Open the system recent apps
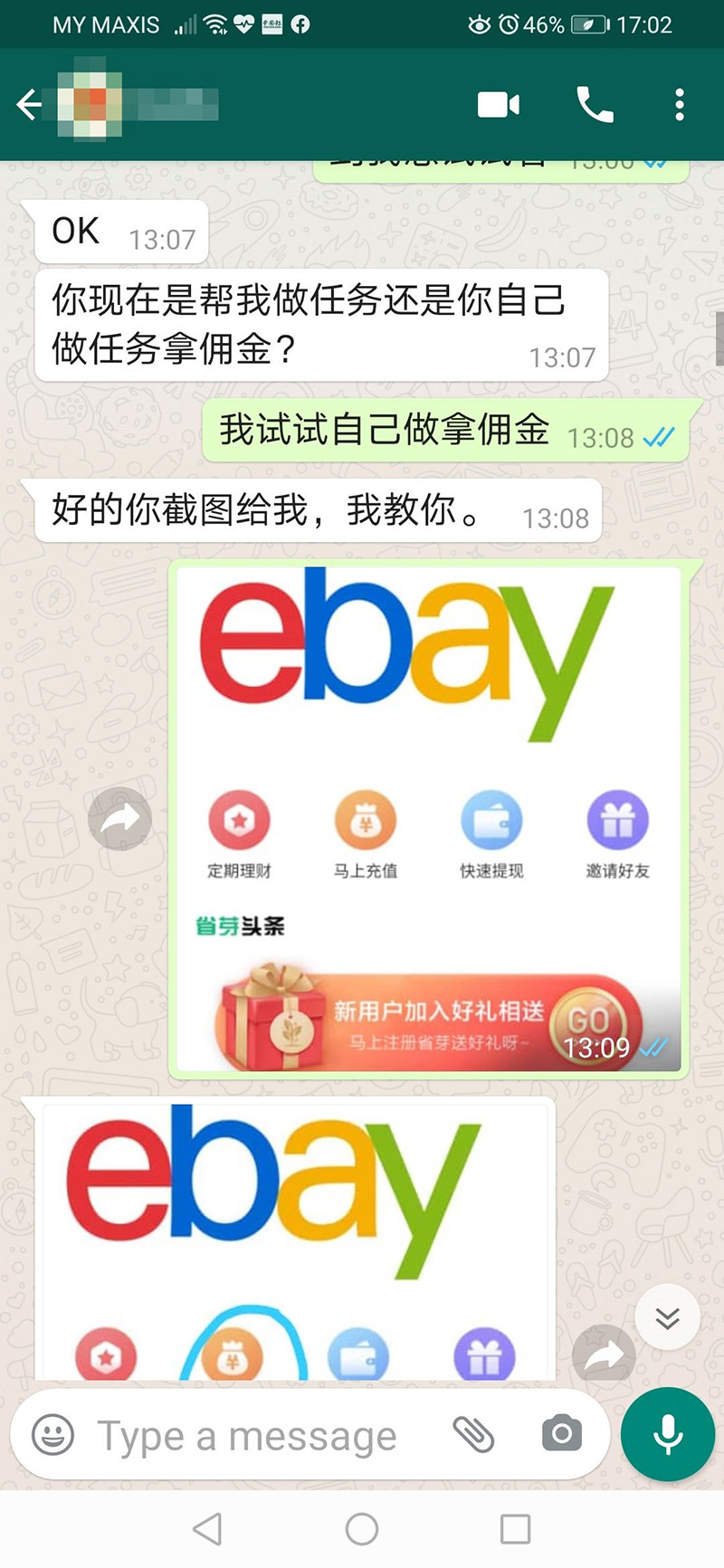This screenshot has height=1568, width=724. point(515,1529)
